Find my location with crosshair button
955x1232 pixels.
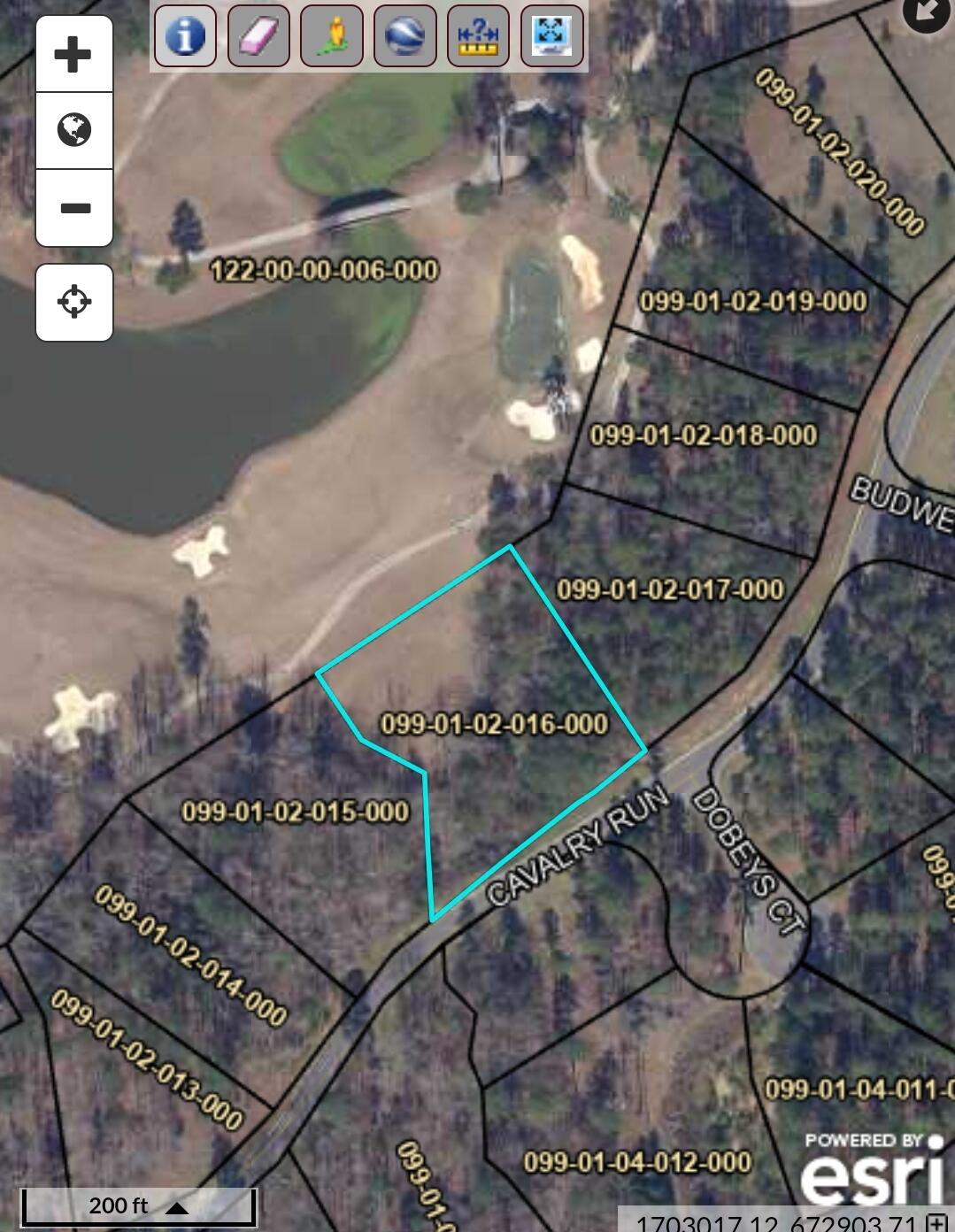pos(73,302)
